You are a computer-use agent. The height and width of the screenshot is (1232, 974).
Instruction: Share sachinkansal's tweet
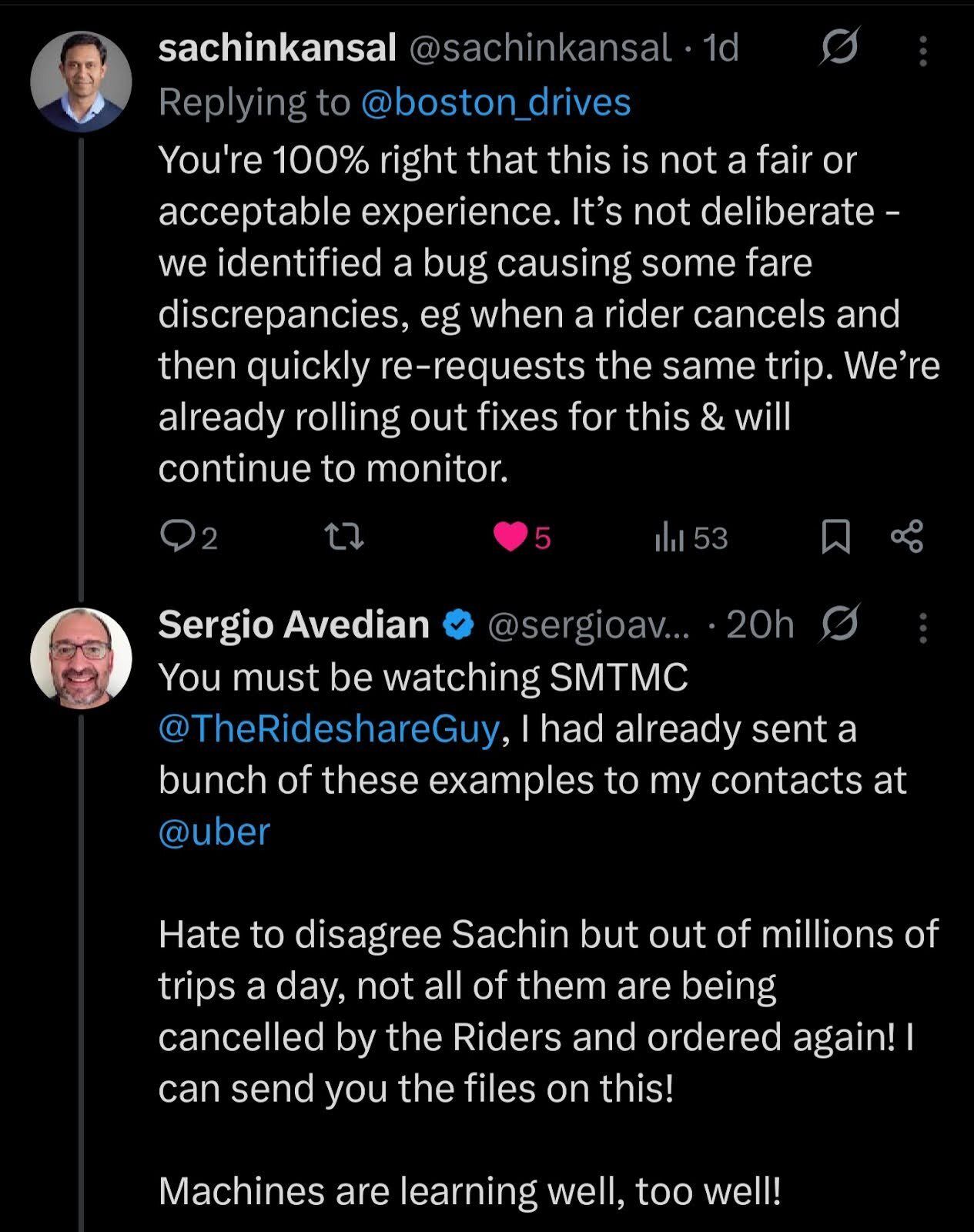(907, 537)
